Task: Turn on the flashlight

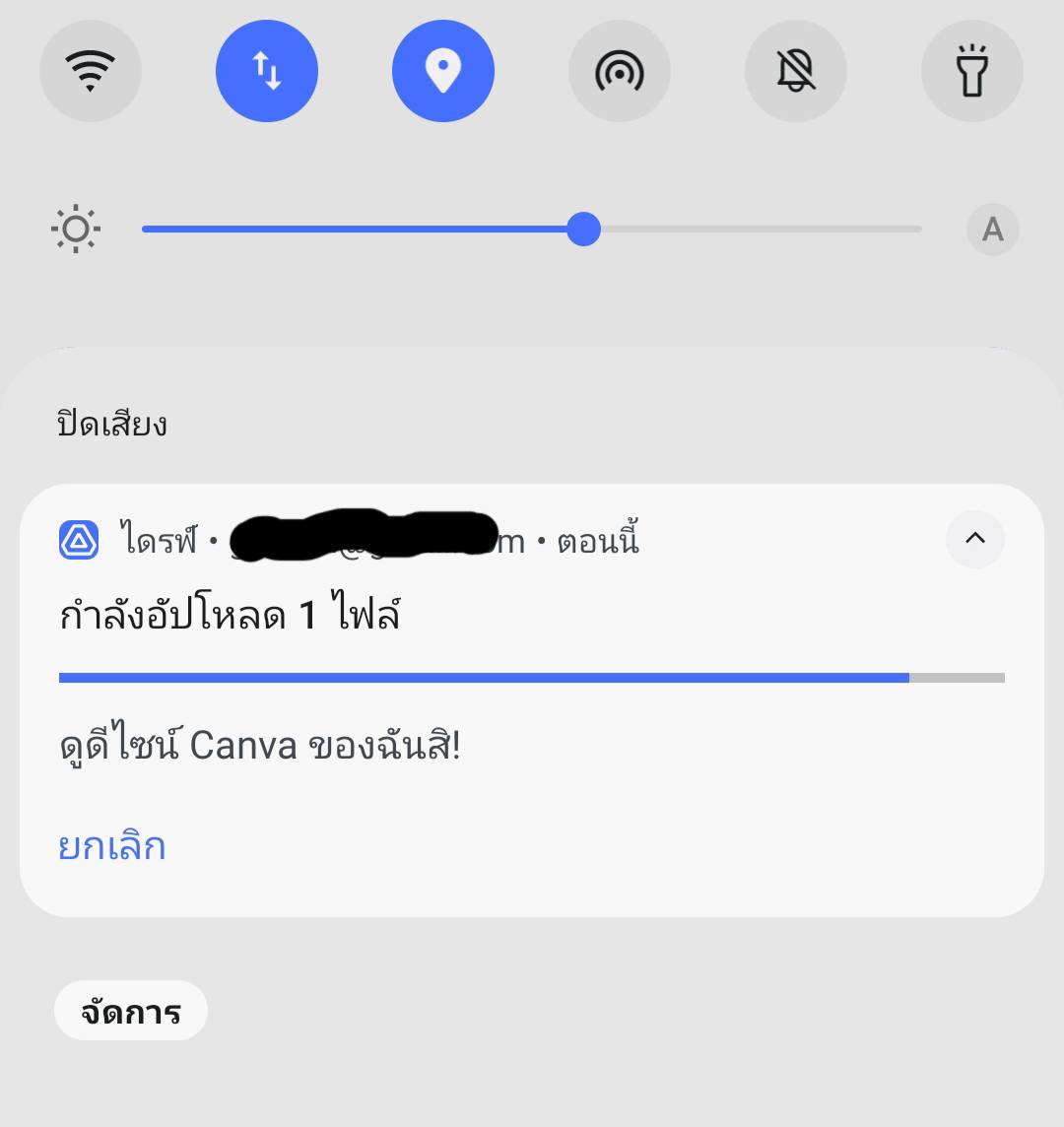Action: pyautogui.click(x=972, y=72)
